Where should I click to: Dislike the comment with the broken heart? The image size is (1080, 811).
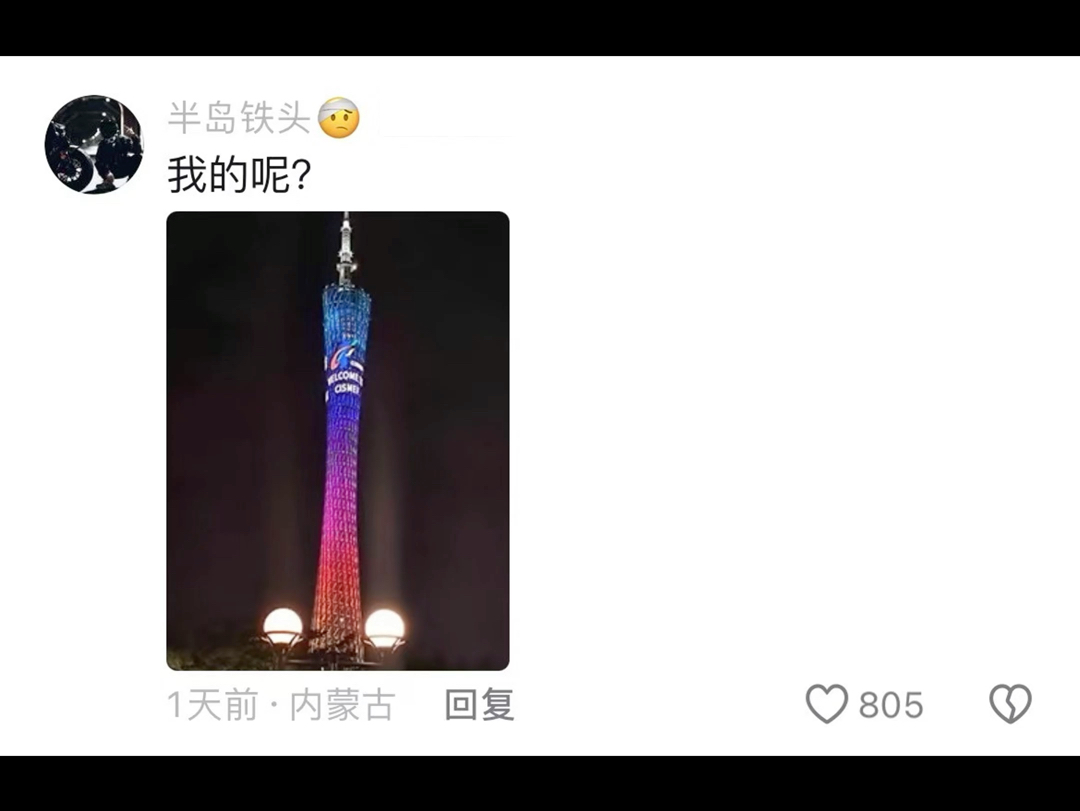(1010, 705)
